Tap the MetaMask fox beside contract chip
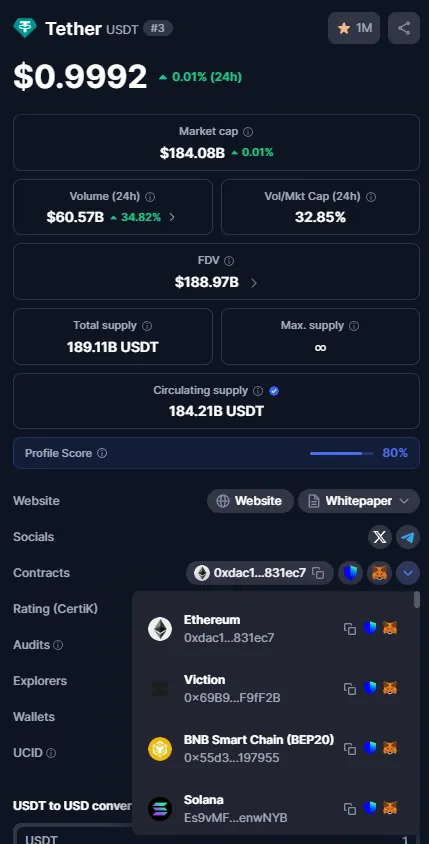Image resolution: width=429 pixels, height=844 pixels. pyautogui.click(x=379, y=573)
